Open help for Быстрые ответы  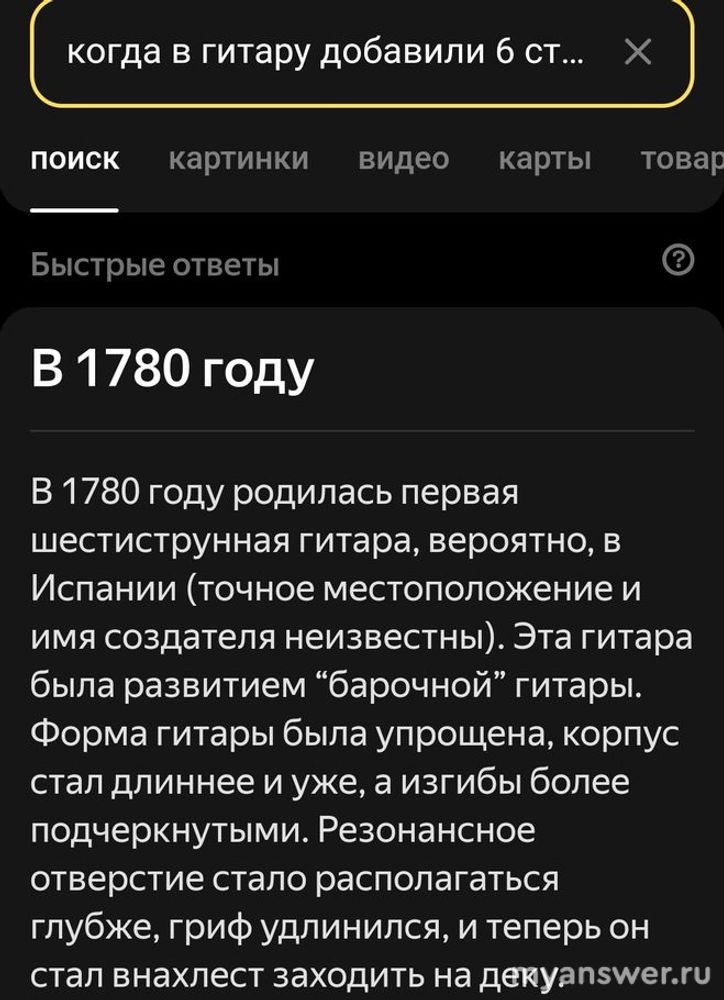pos(678,261)
